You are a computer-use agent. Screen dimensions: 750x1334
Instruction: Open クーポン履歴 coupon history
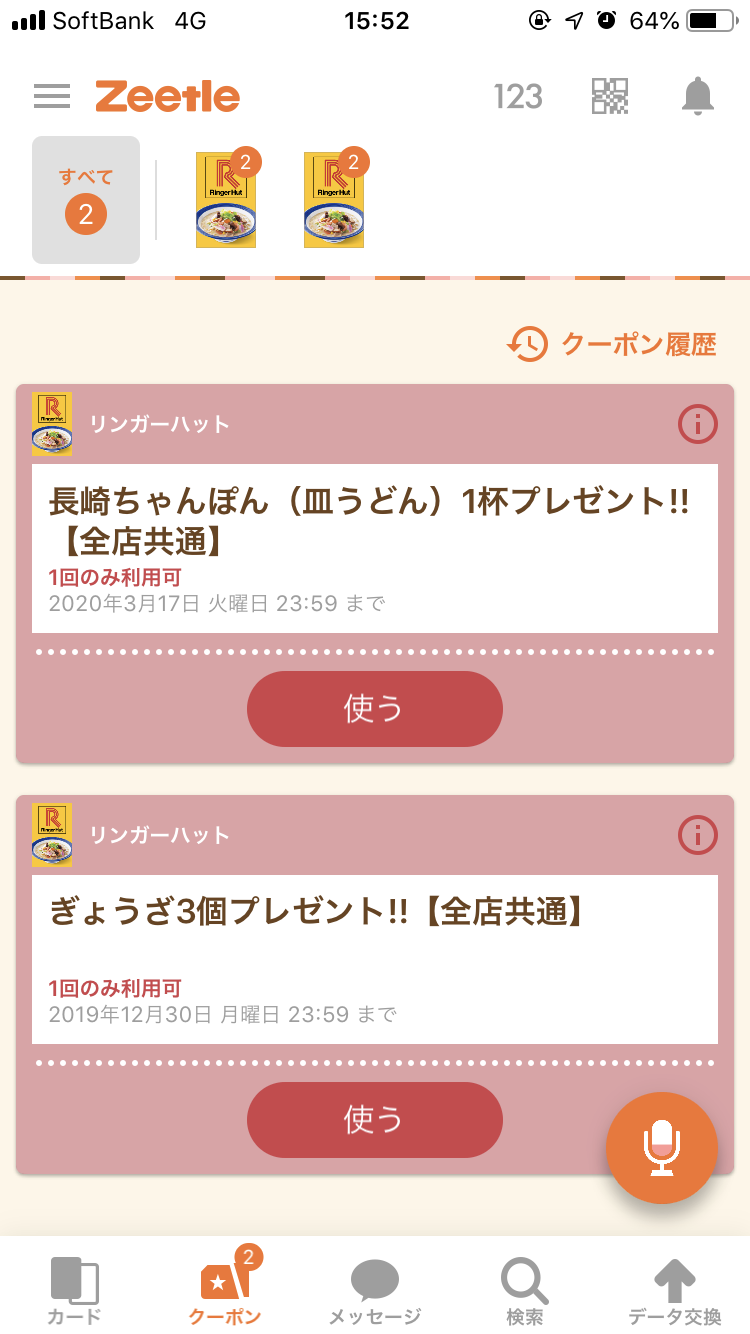612,344
